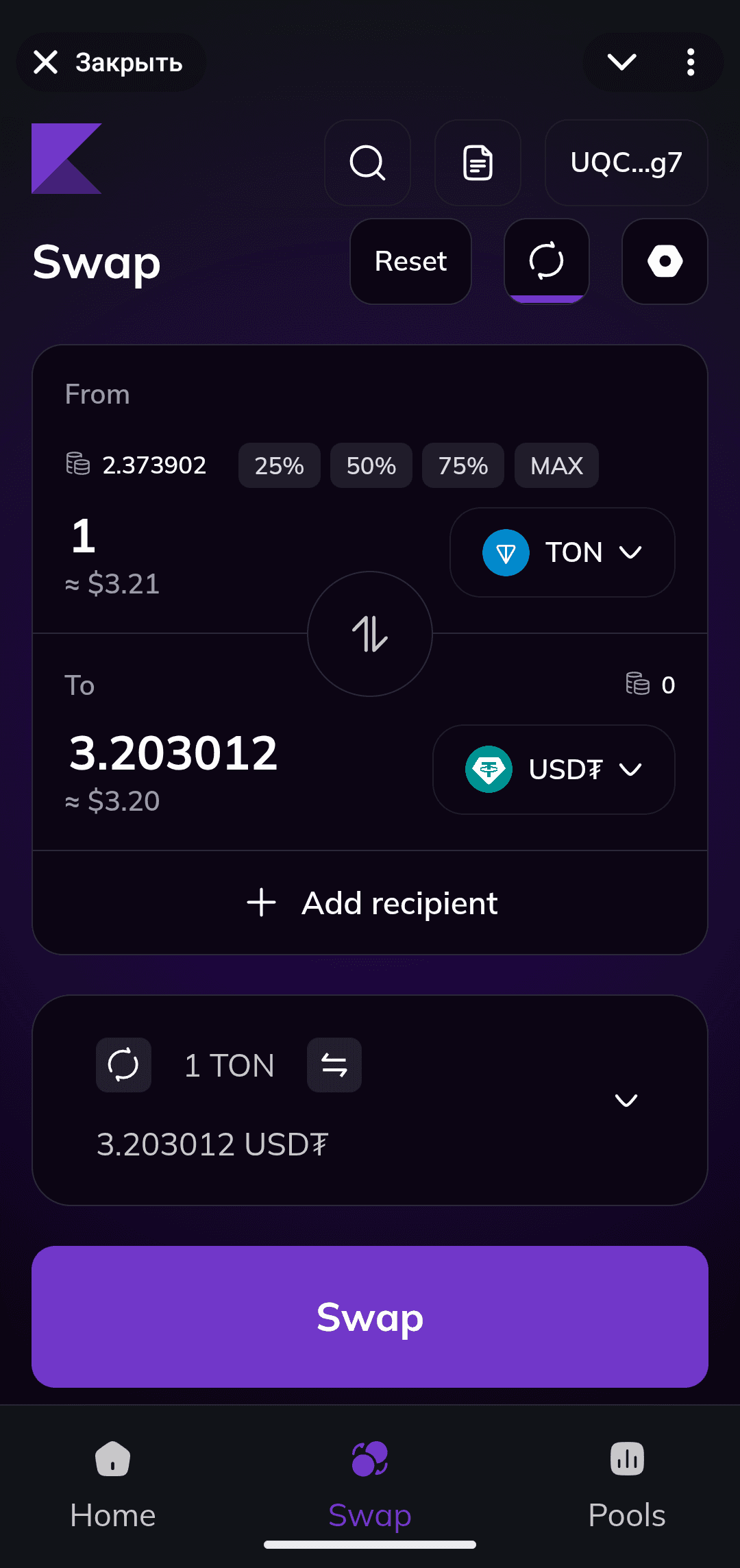Open swap settings hexagon icon
The height and width of the screenshot is (1568, 740).
tap(665, 261)
